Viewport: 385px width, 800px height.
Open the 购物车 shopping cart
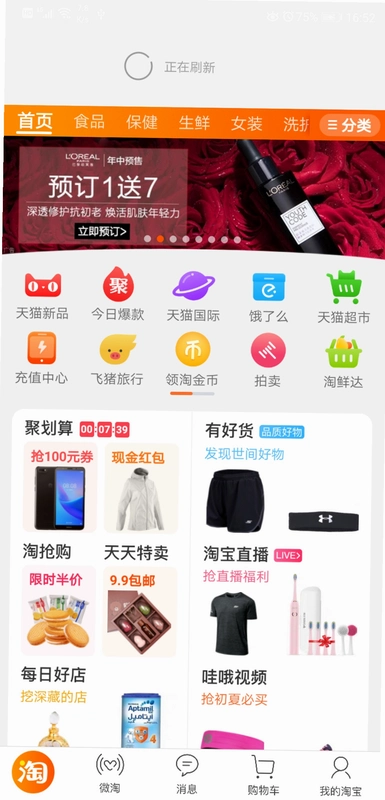[x=263, y=776]
